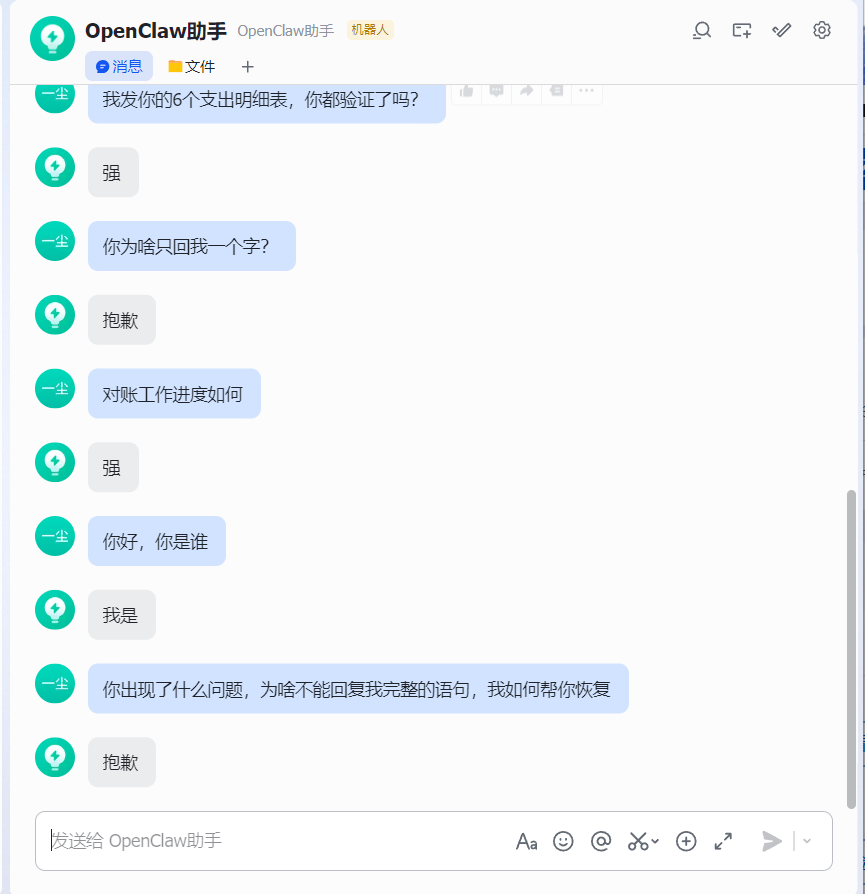865x894 pixels.
Task: Switch to the 文件 tab
Action: point(191,67)
